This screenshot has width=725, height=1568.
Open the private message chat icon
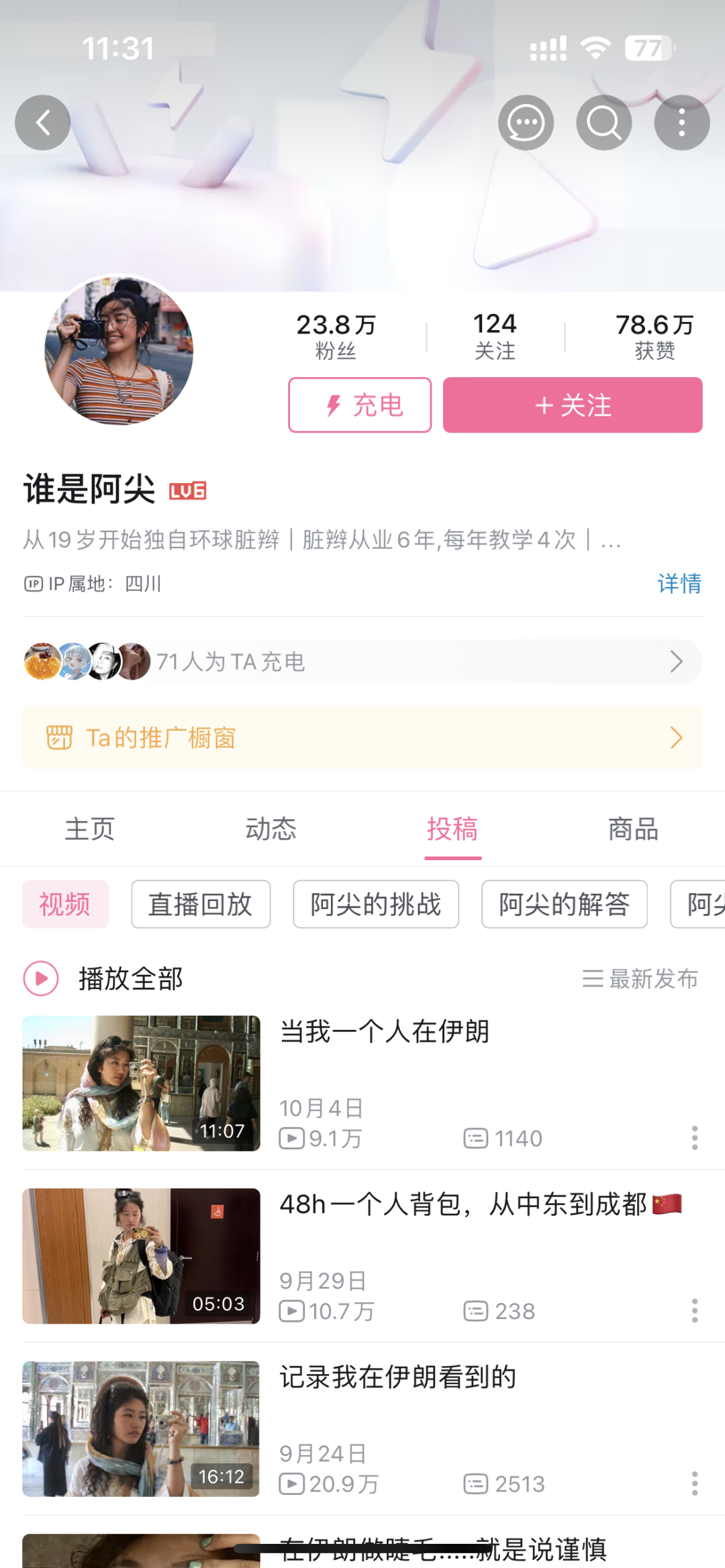point(526,123)
